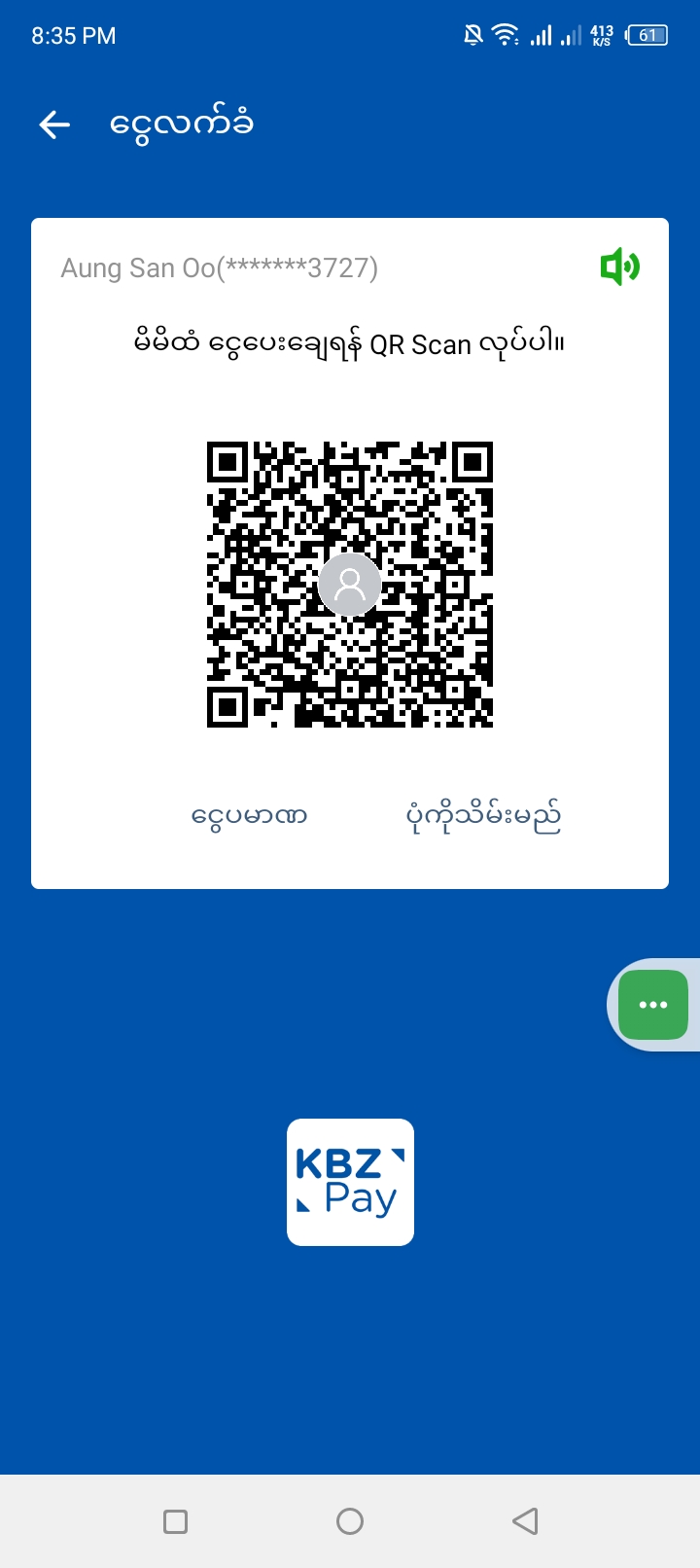Image resolution: width=700 pixels, height=1568 pixels.
Task: Open the recent apps overview
Action: point(176,1521)
